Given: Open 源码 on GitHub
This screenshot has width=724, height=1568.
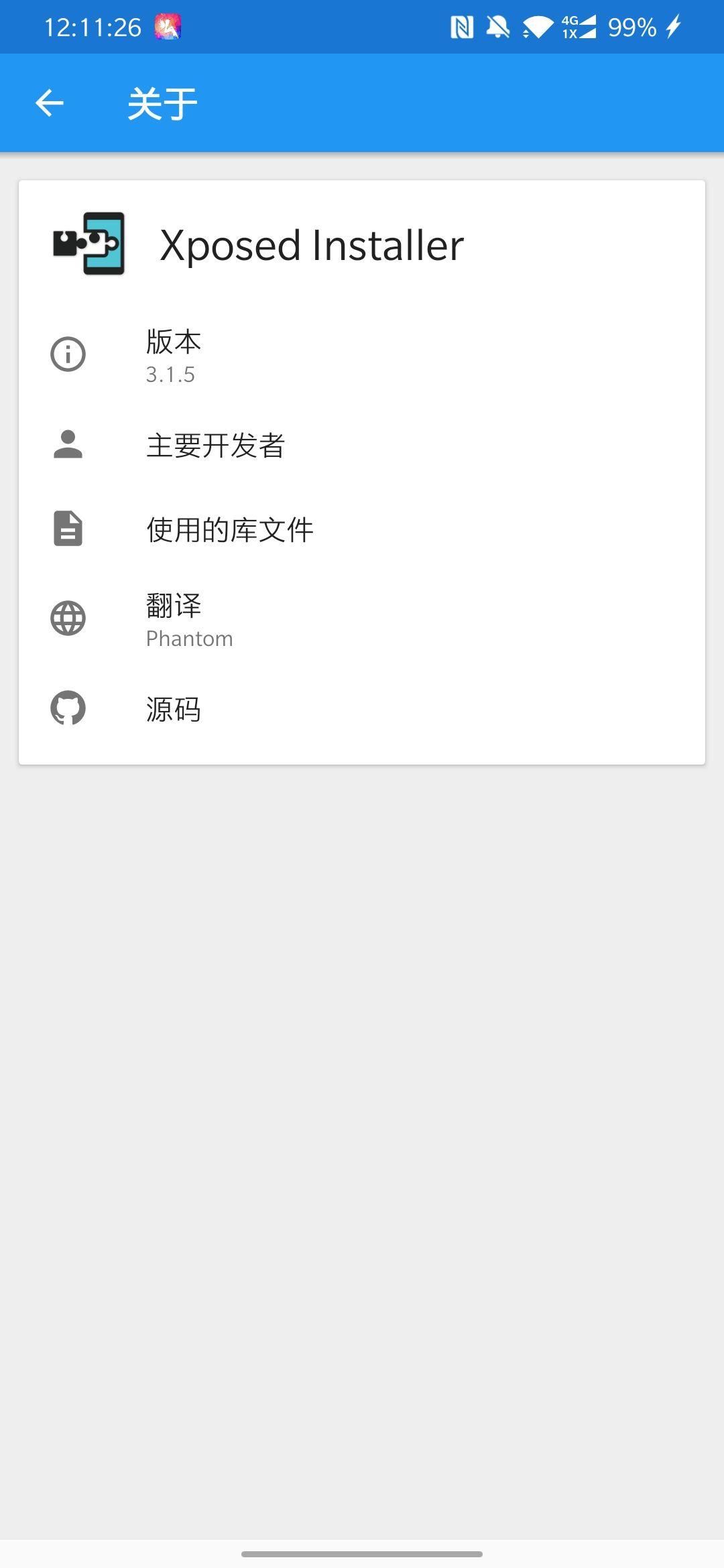Looking at the screenshot, I should coord(362,709).
